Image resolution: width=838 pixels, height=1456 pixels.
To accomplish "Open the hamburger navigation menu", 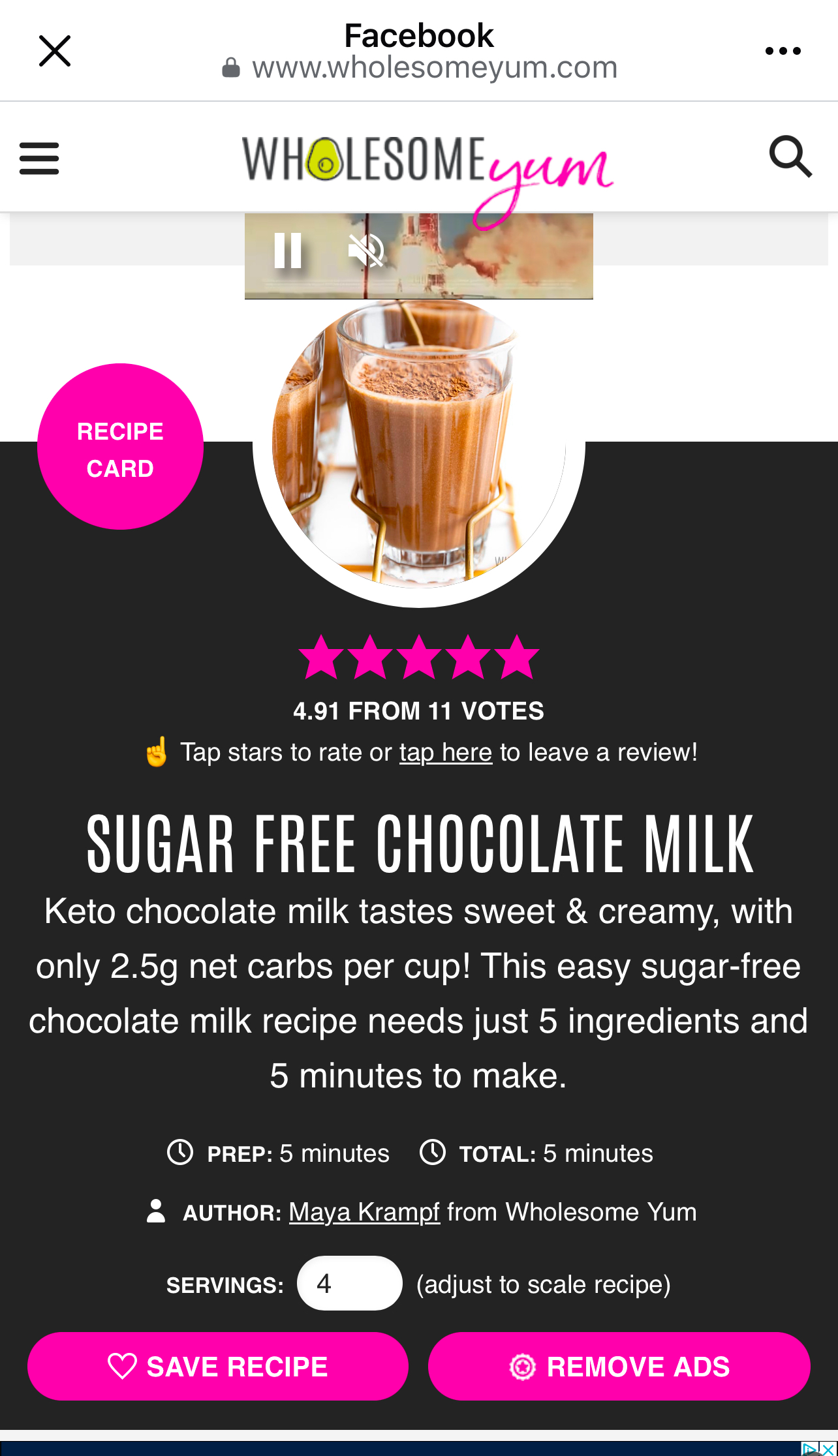I will [39, 159].
